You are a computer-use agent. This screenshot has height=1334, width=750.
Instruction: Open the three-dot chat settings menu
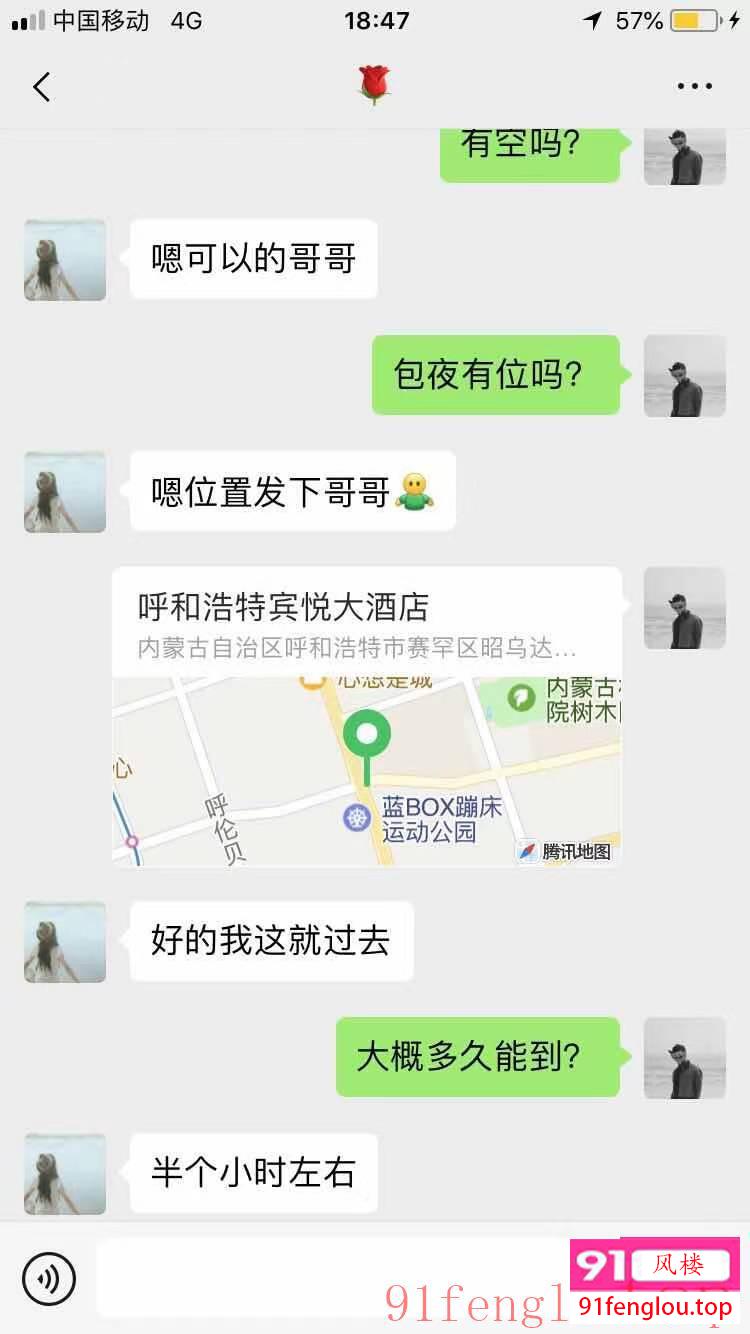click(x=694, y=85)
